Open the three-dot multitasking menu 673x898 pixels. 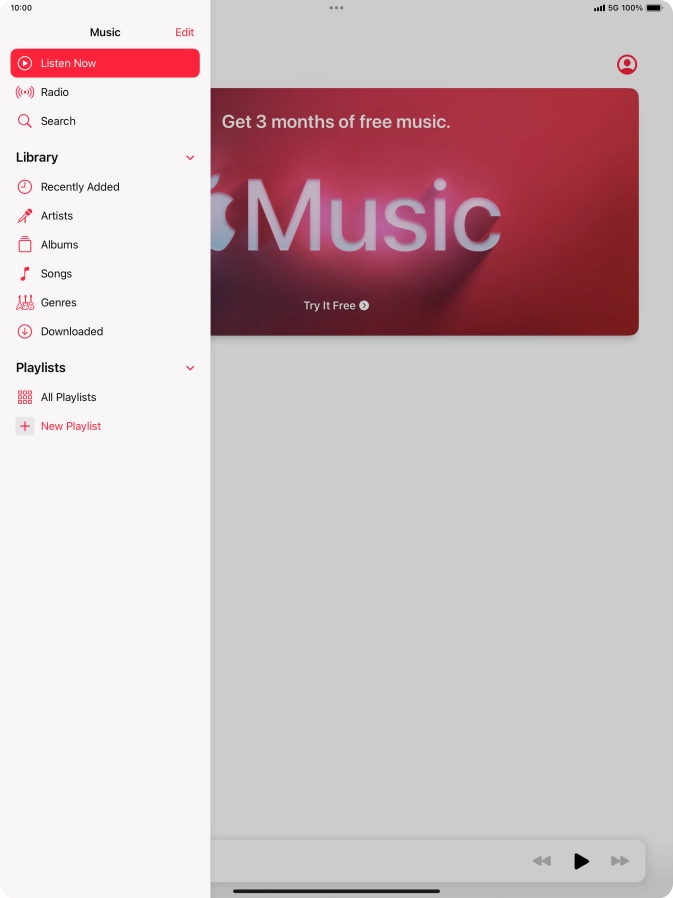[336, 8]
